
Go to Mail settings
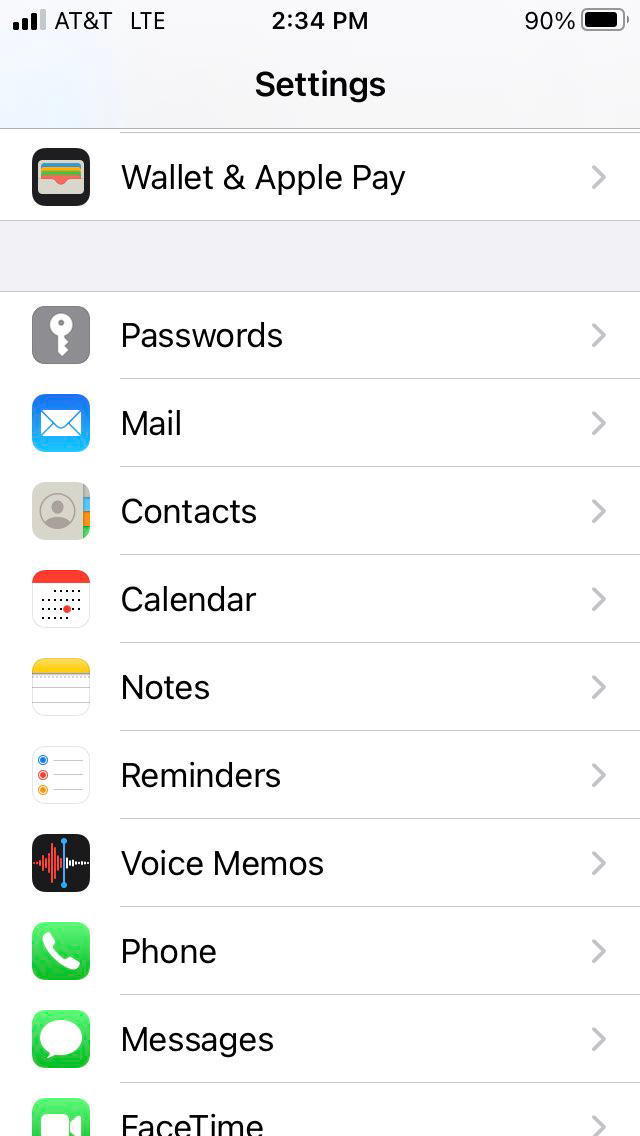(x=320, y=423)
